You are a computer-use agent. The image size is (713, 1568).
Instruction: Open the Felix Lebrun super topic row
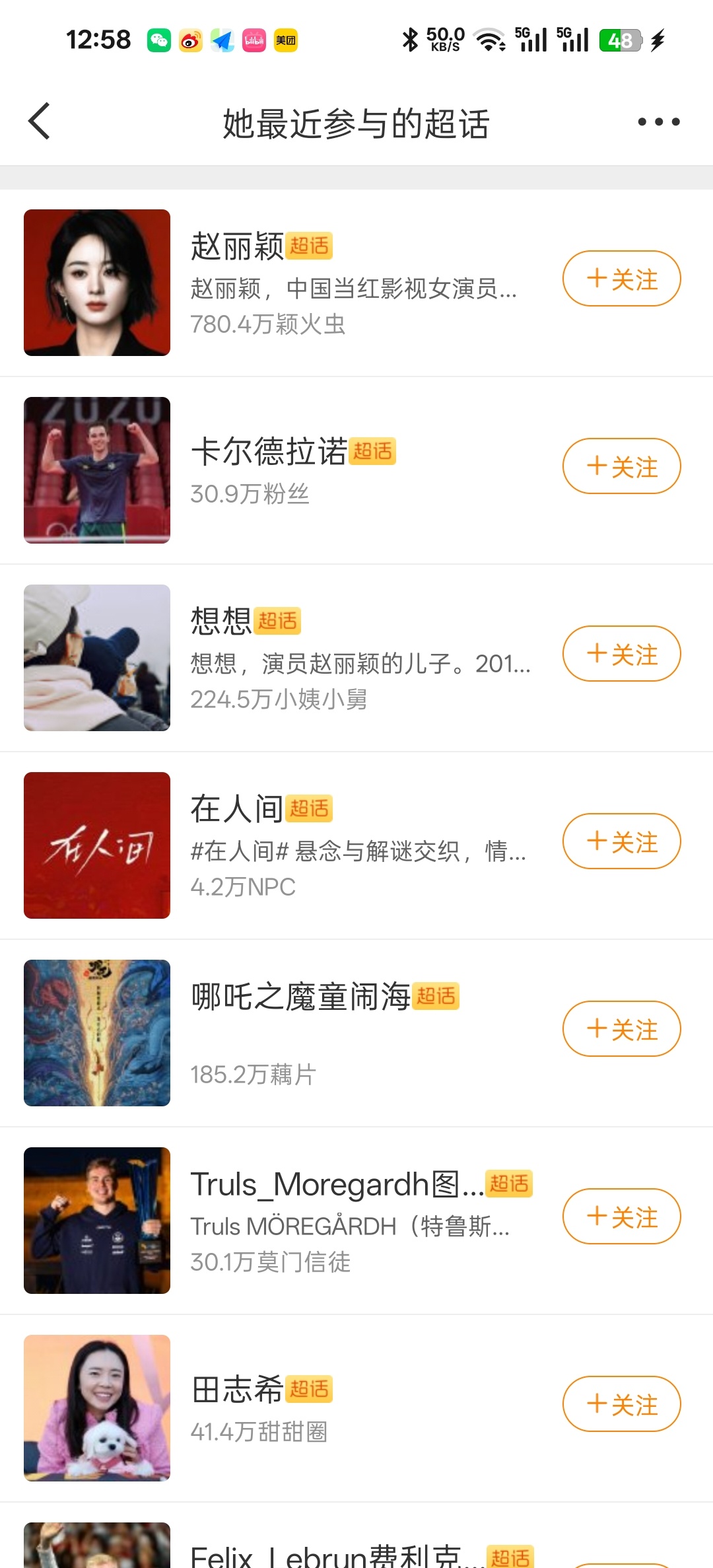(356, 1536)
